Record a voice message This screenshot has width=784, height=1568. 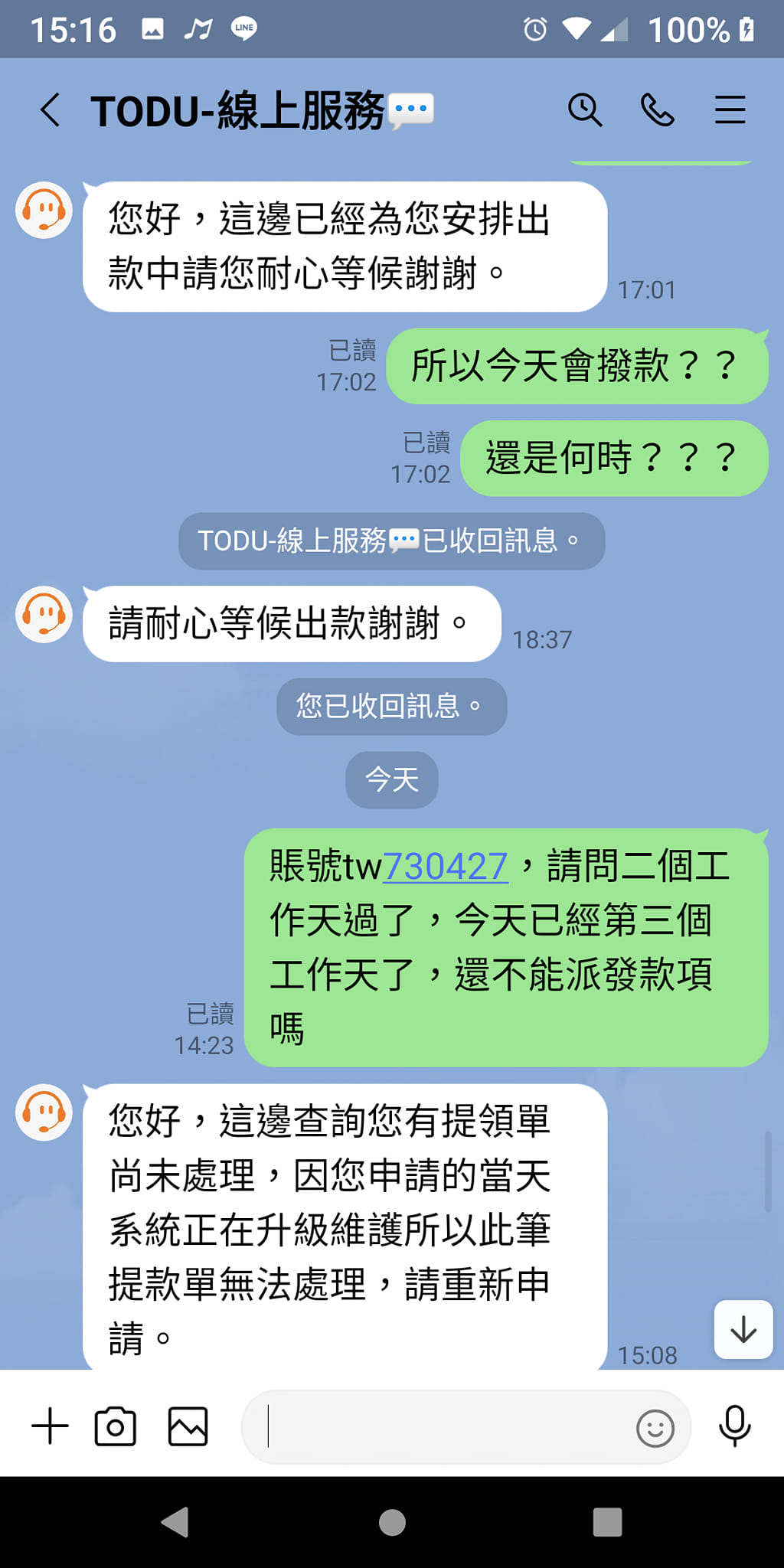click(734, 1426)
